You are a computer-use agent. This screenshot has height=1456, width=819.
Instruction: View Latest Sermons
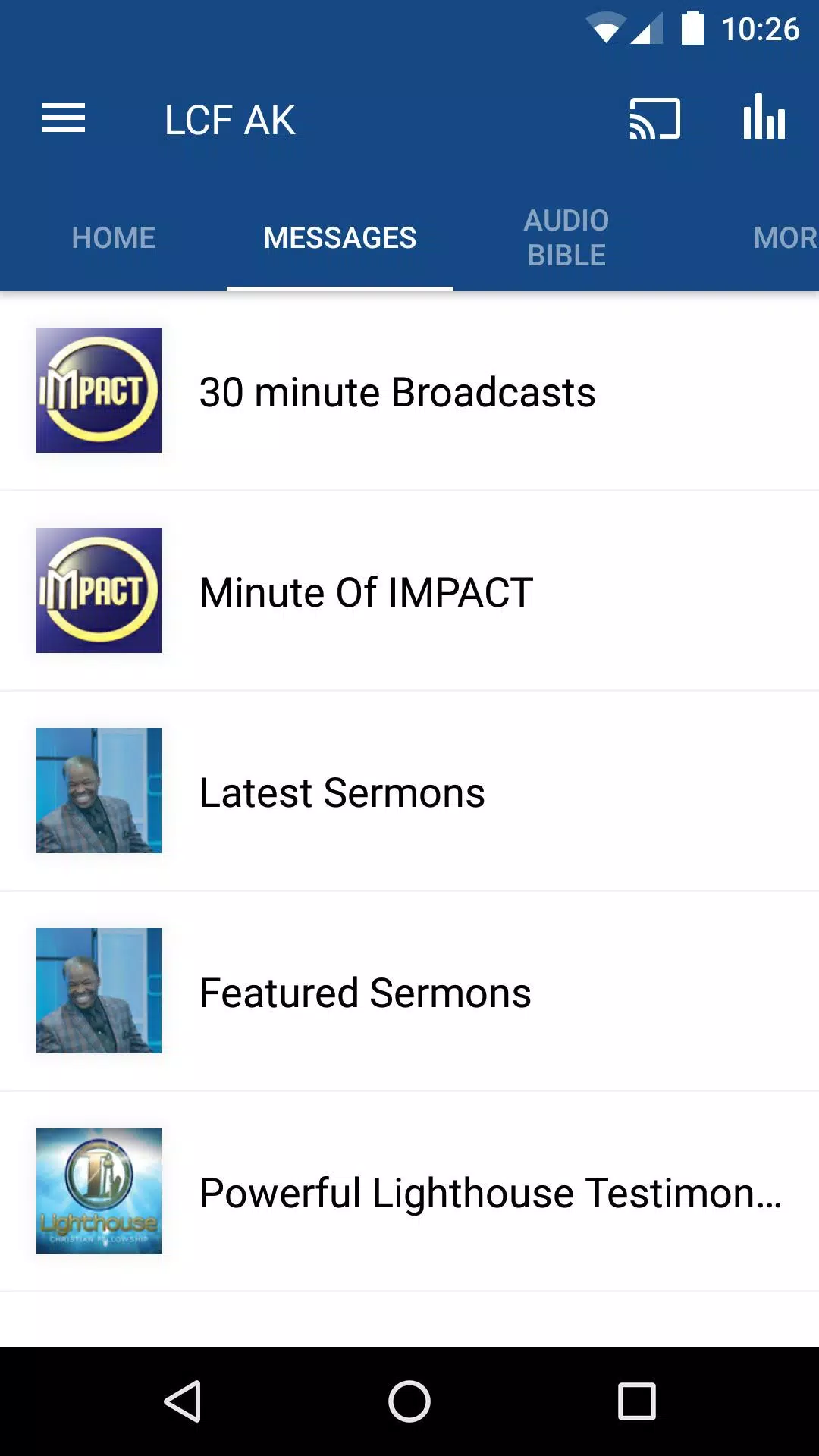[409, 791]
